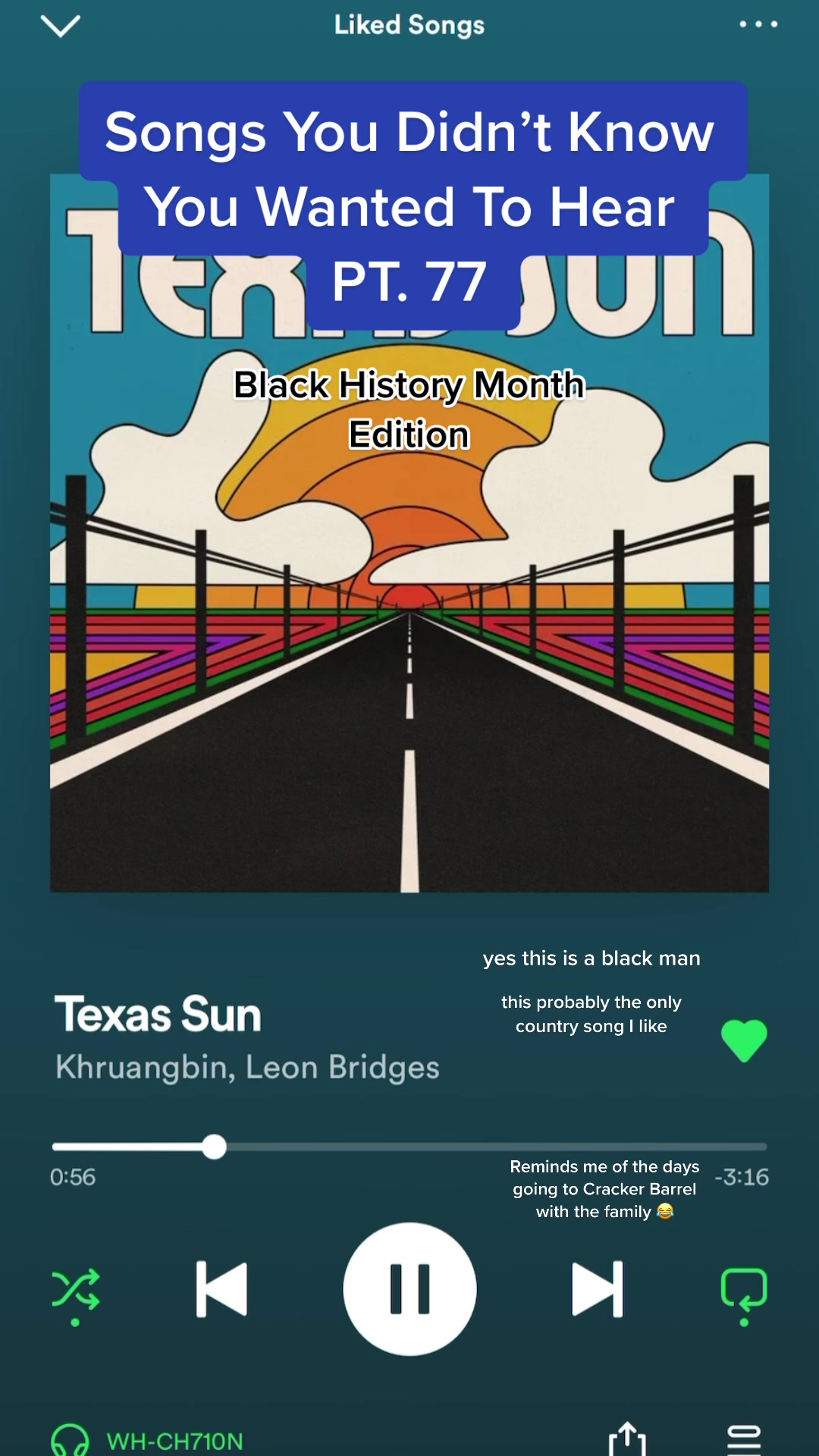The height and width of the screenshot is (1456, 819).
Task: Skip to the previous track
Action: click(x=221, y=1289)
